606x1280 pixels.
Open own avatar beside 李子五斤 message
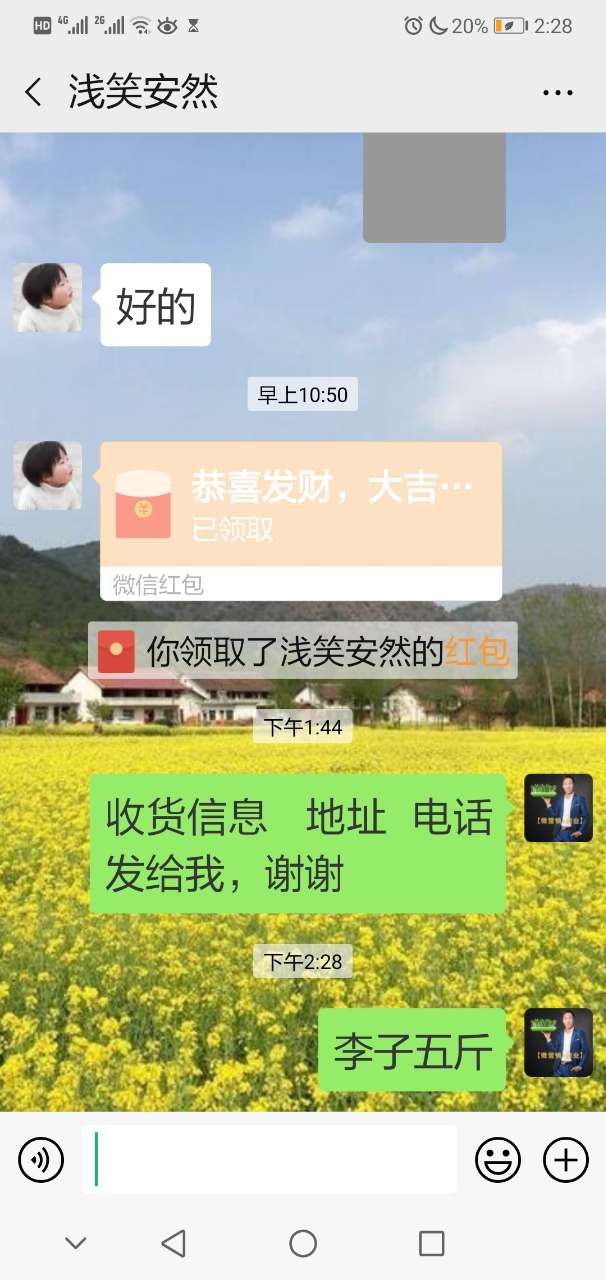click(x=558, y=1042)
